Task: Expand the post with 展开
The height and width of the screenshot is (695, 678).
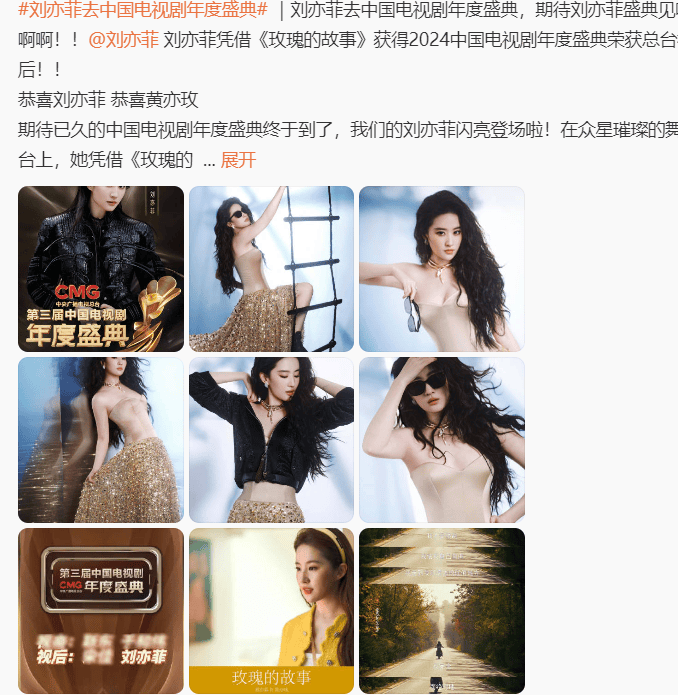Action: point(238,160)
